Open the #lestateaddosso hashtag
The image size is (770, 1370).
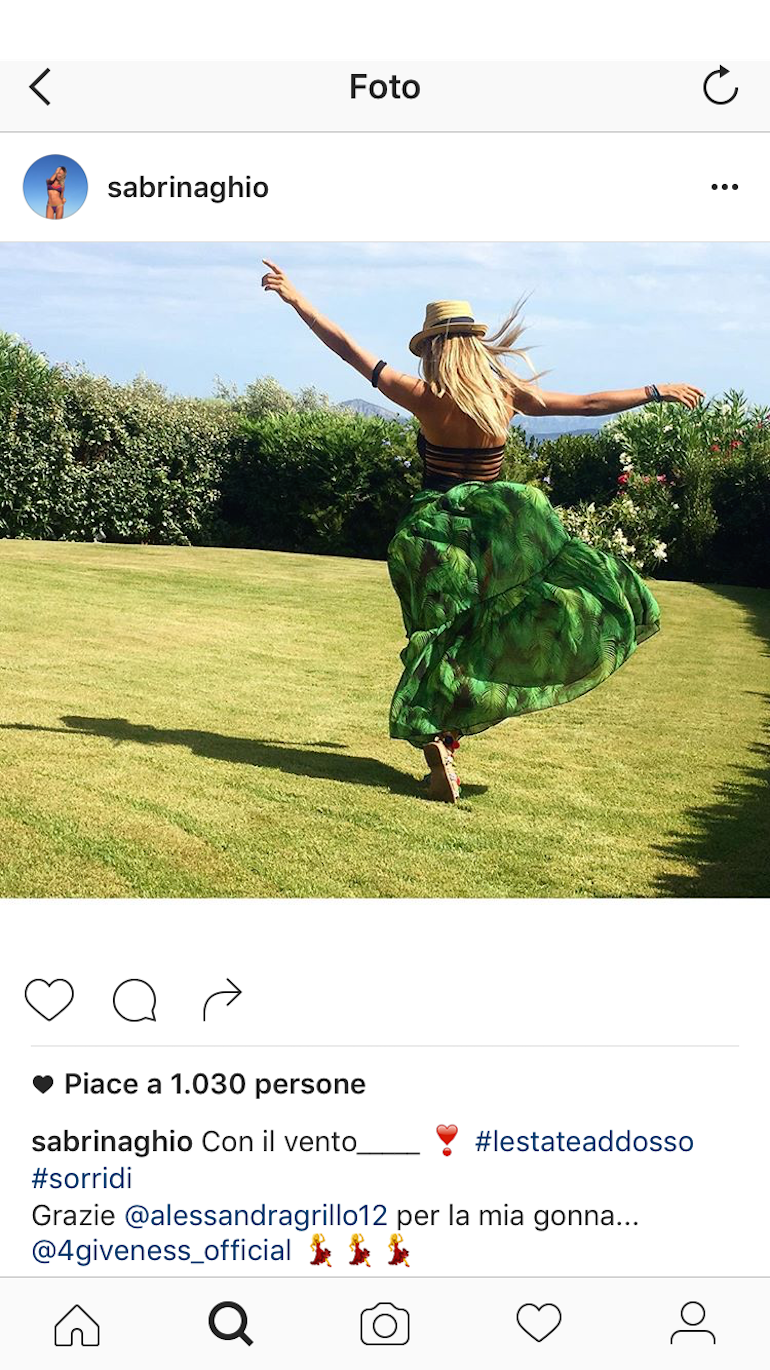click(x=584, y=1141)
